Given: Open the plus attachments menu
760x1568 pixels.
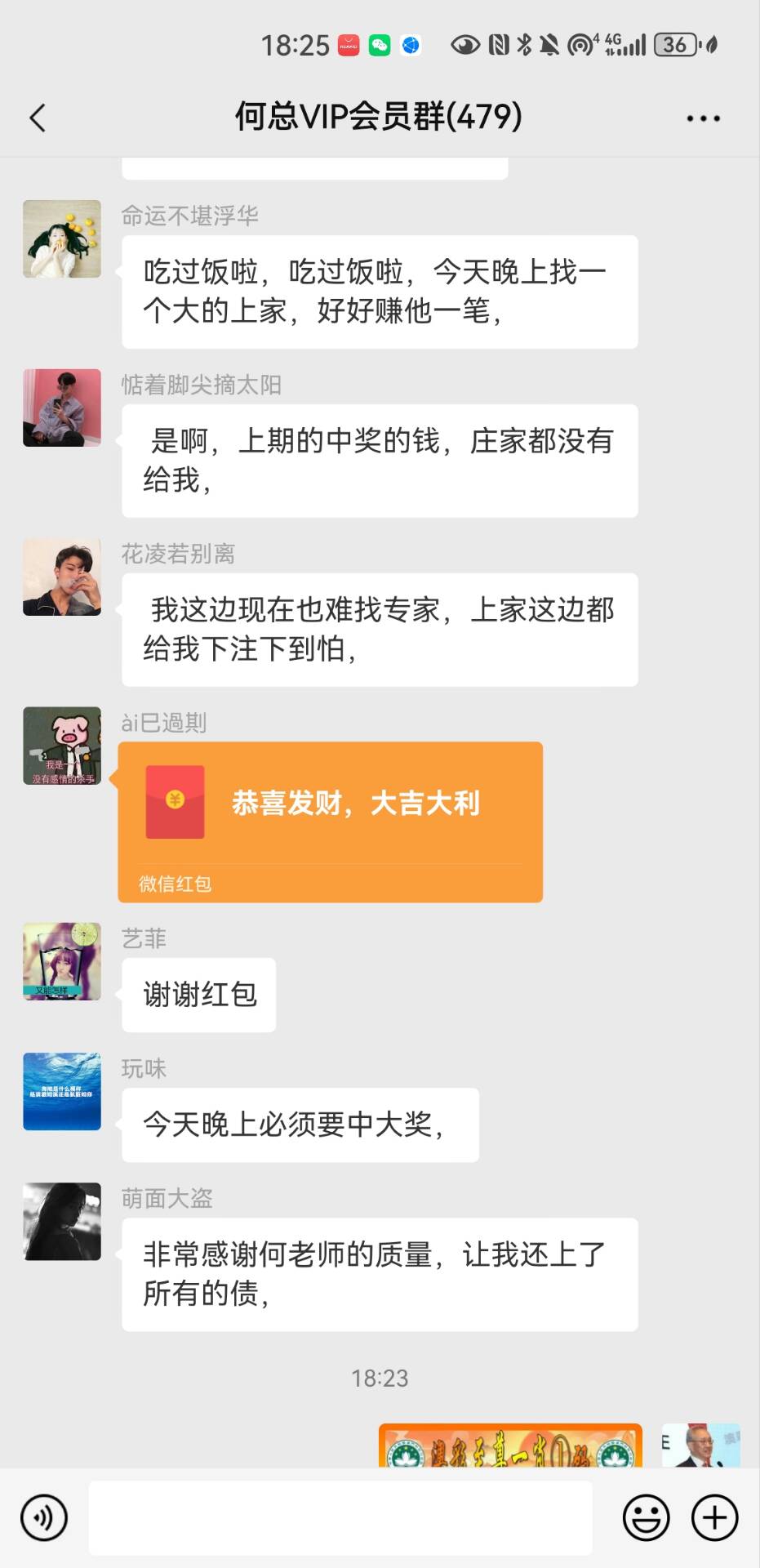Looking at the screenshot, I should (x=714, y=1517).
